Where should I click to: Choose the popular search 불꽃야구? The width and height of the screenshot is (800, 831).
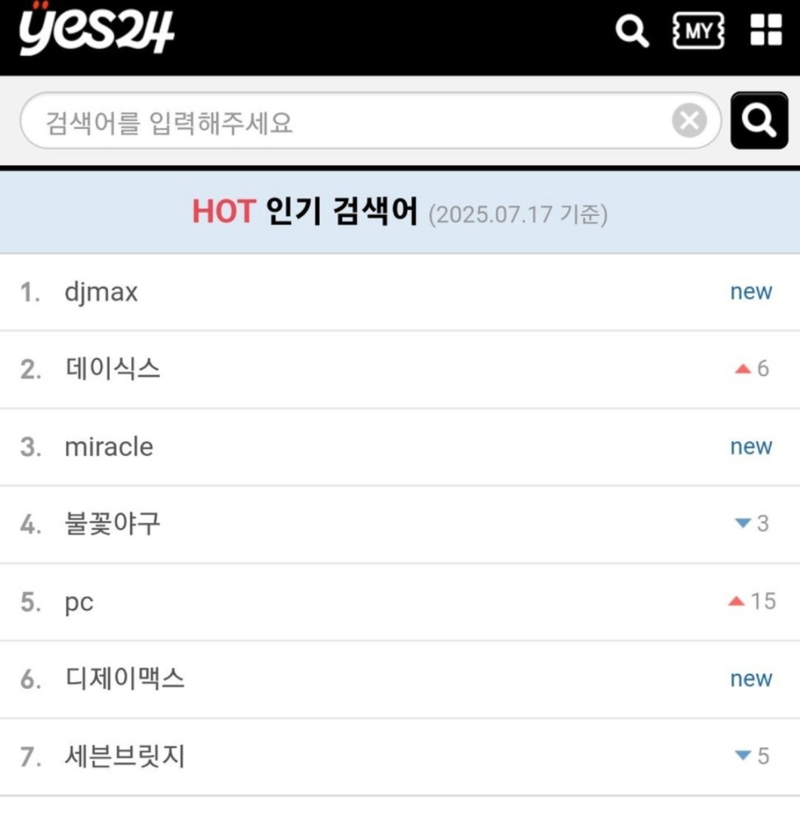112,524
